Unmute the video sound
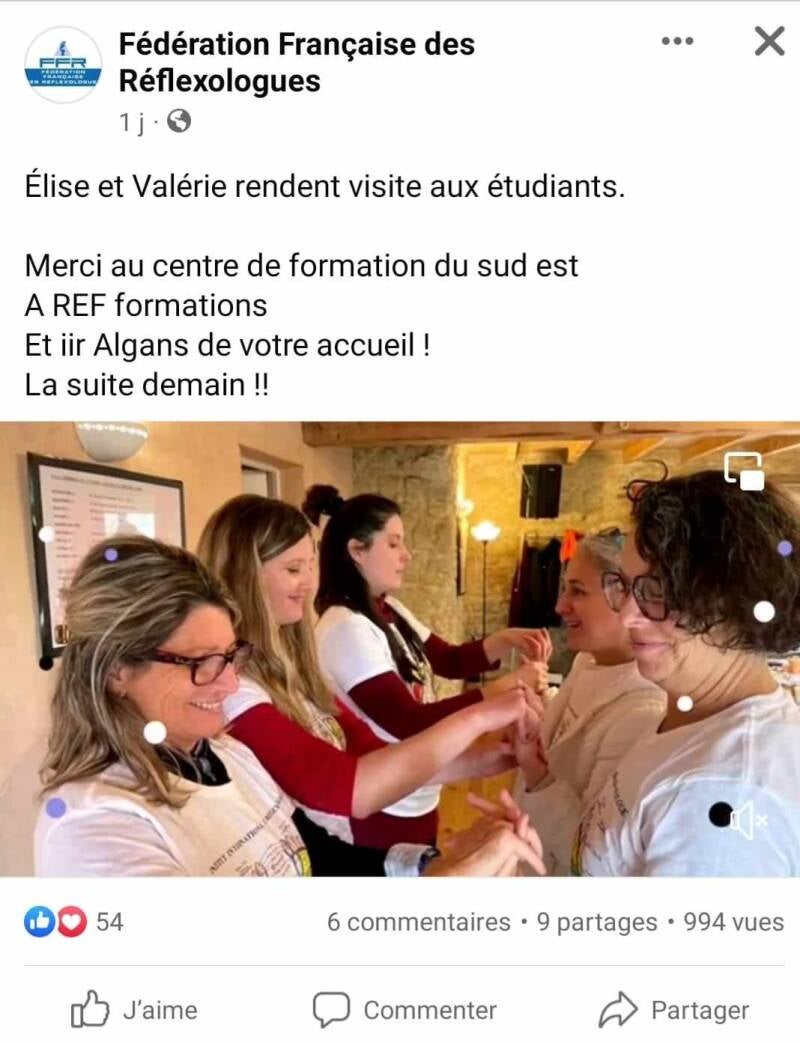800x1043 pixels. pyautogui.click(x=748, y=822)
